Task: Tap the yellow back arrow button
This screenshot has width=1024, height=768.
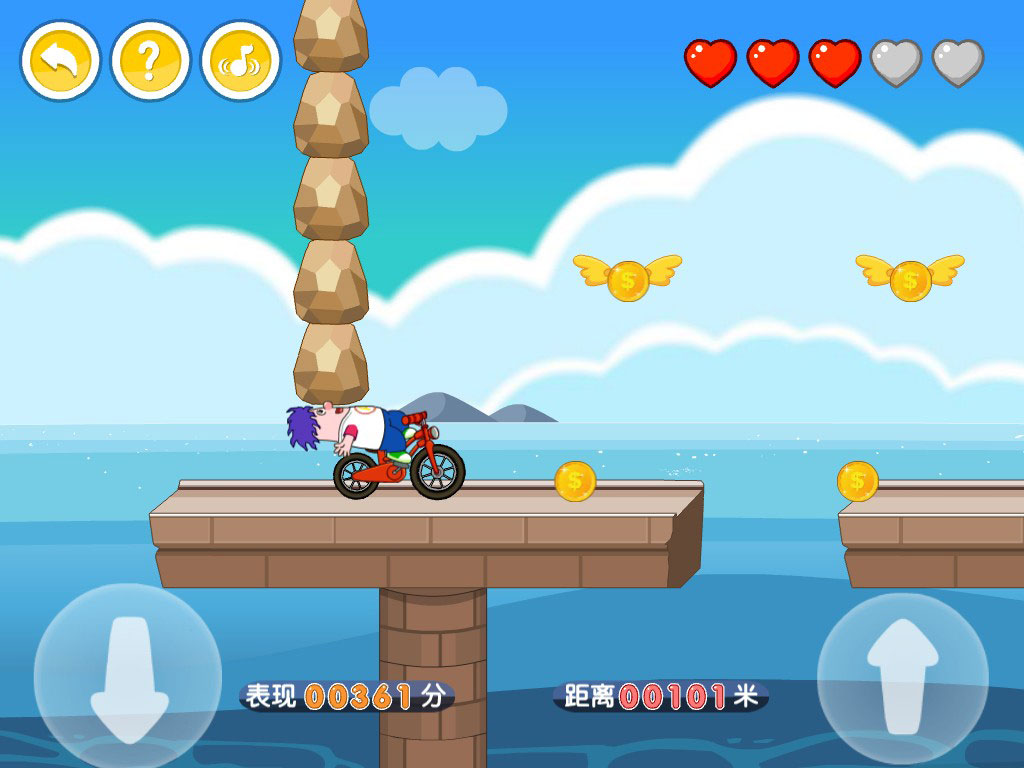Action: point(60,60)
